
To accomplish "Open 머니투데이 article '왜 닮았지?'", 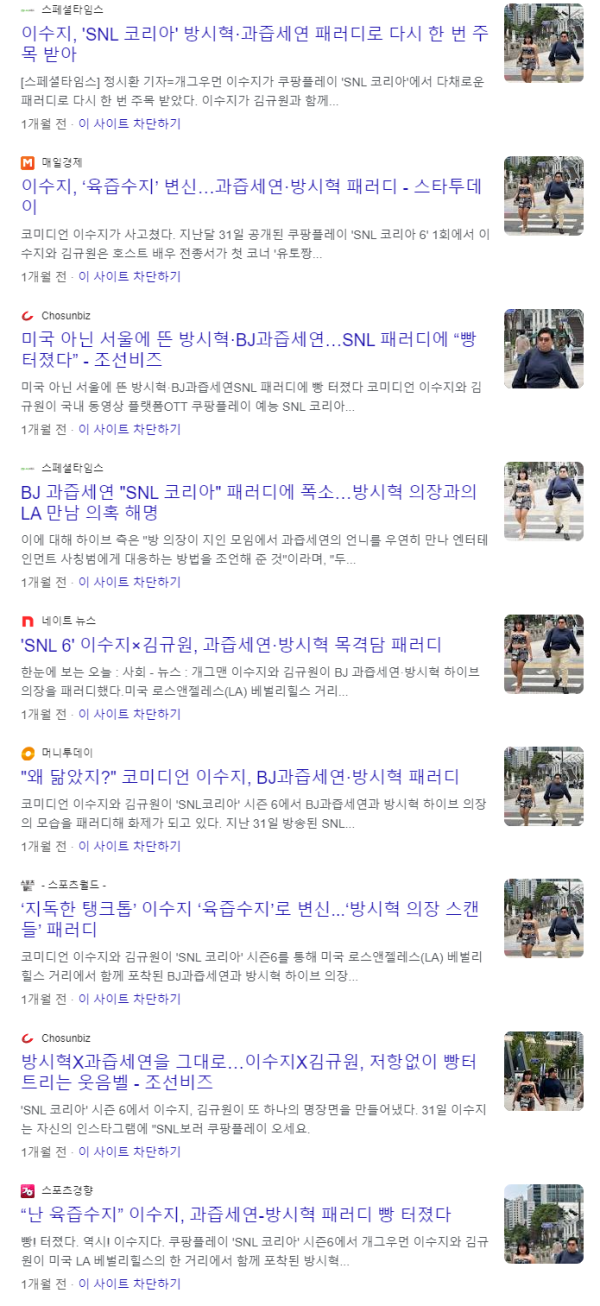I will (x=240, y=776).
